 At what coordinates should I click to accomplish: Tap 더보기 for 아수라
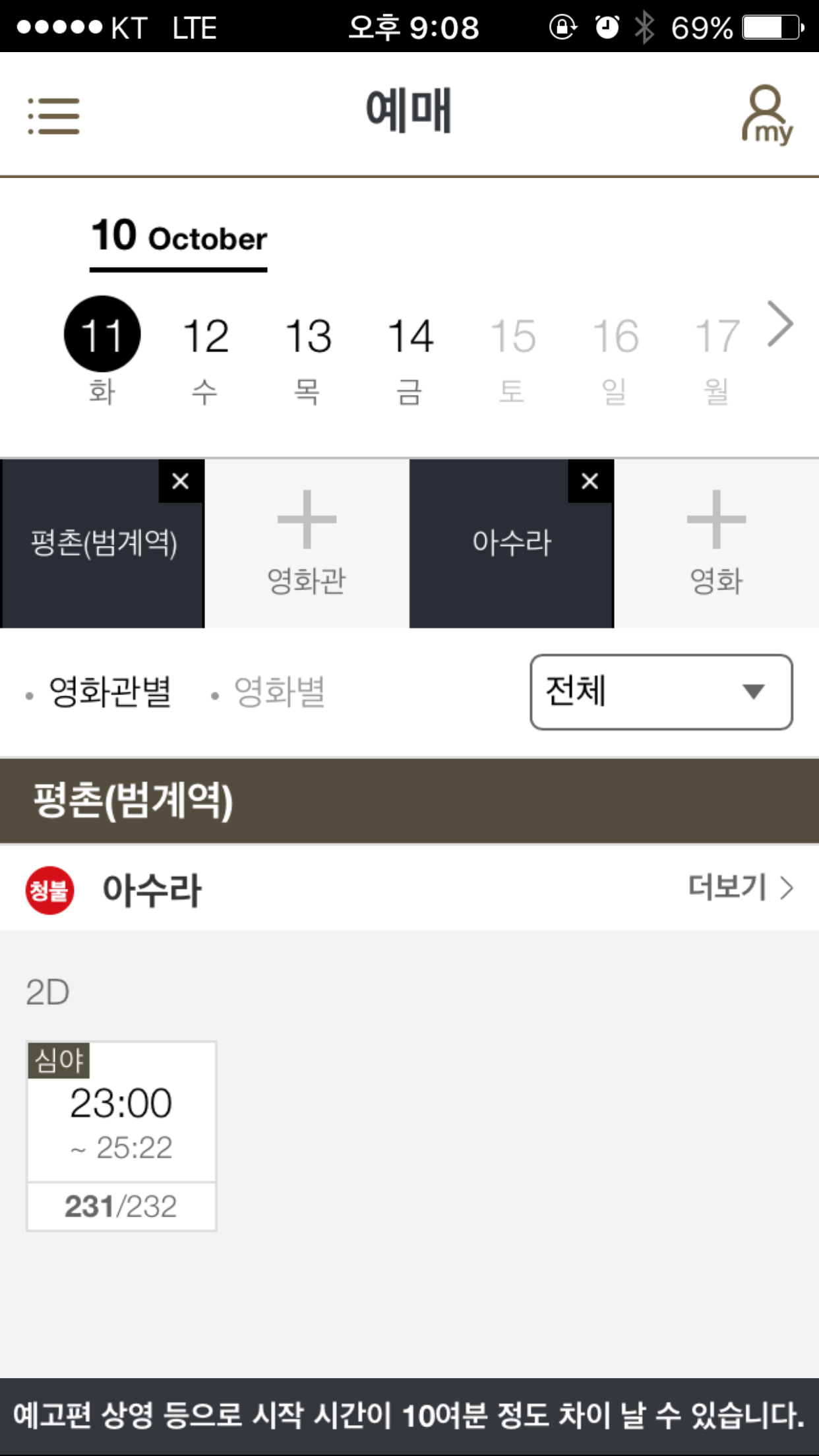coord(740,888)
